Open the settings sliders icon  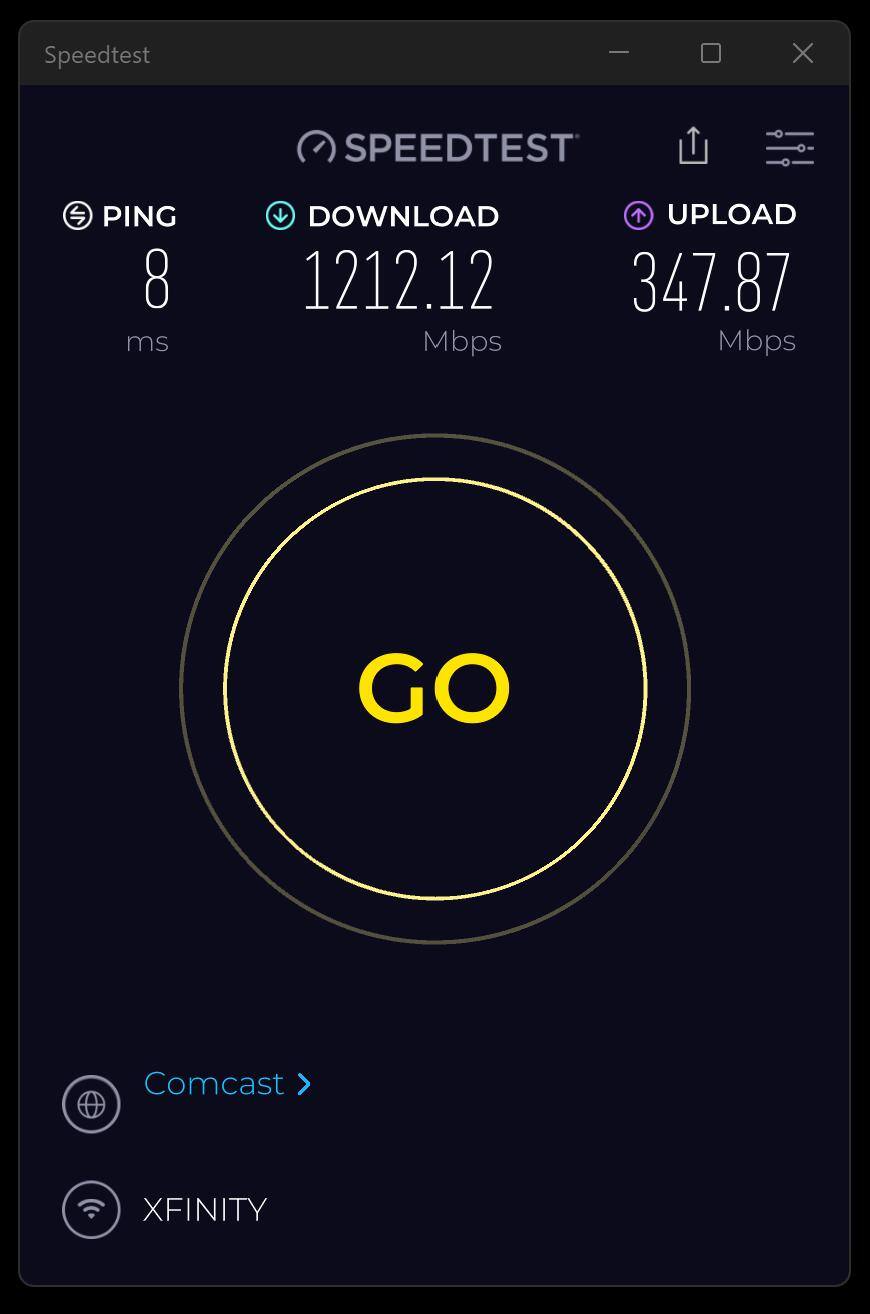(x=789, y=148)
